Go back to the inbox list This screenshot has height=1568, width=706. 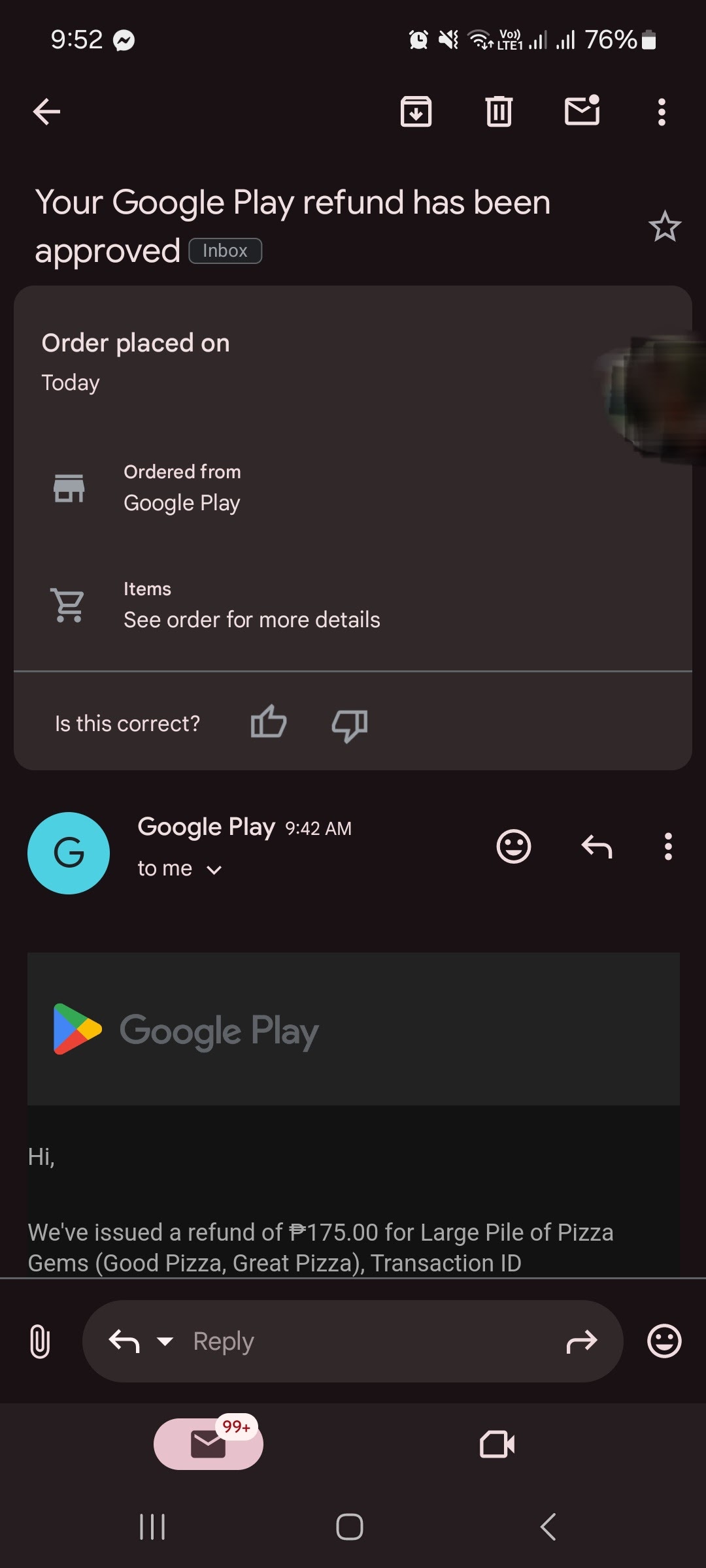tap(46, 112)
